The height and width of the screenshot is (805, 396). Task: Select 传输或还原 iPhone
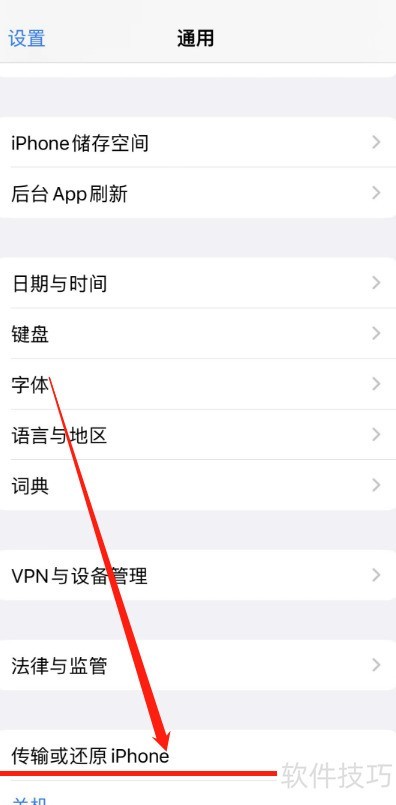198,755
